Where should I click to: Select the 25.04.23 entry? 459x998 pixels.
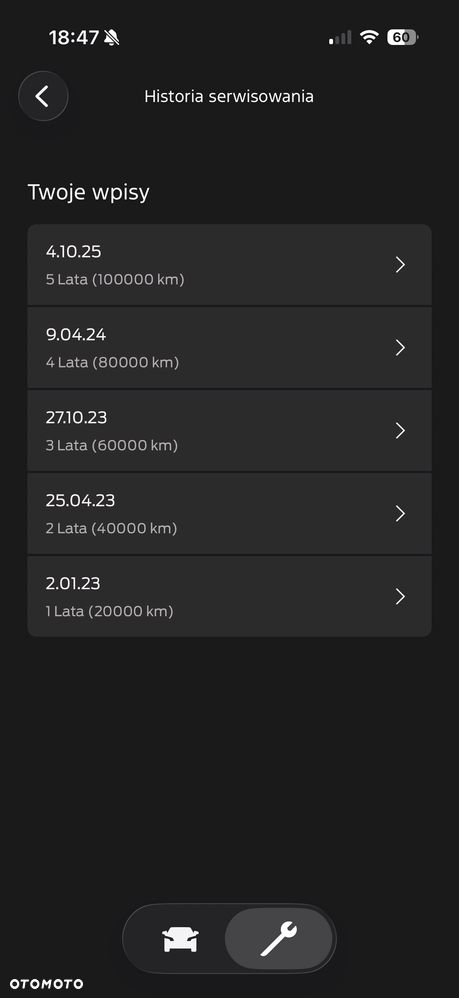point(229,514)
